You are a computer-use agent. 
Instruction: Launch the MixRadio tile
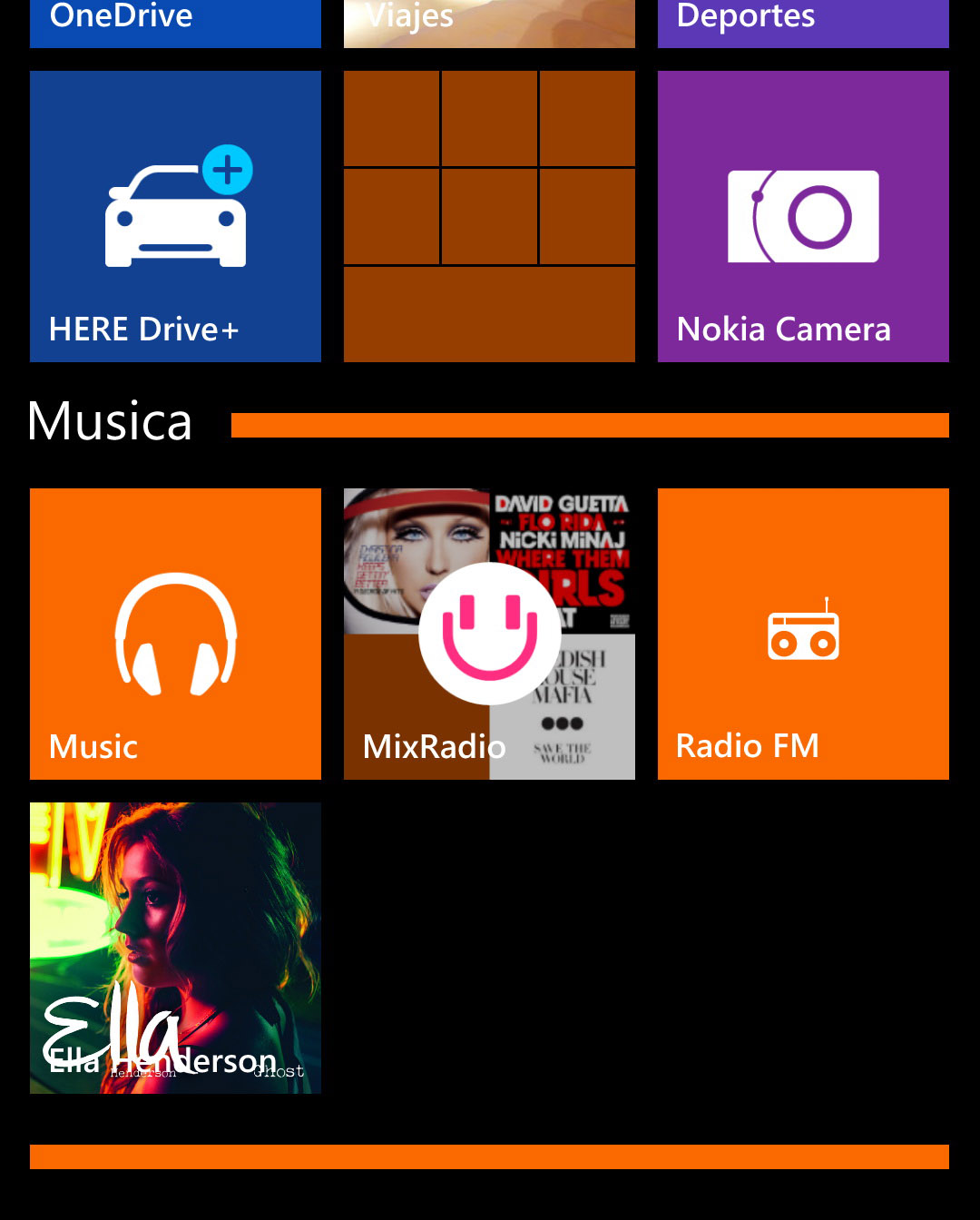489,634
